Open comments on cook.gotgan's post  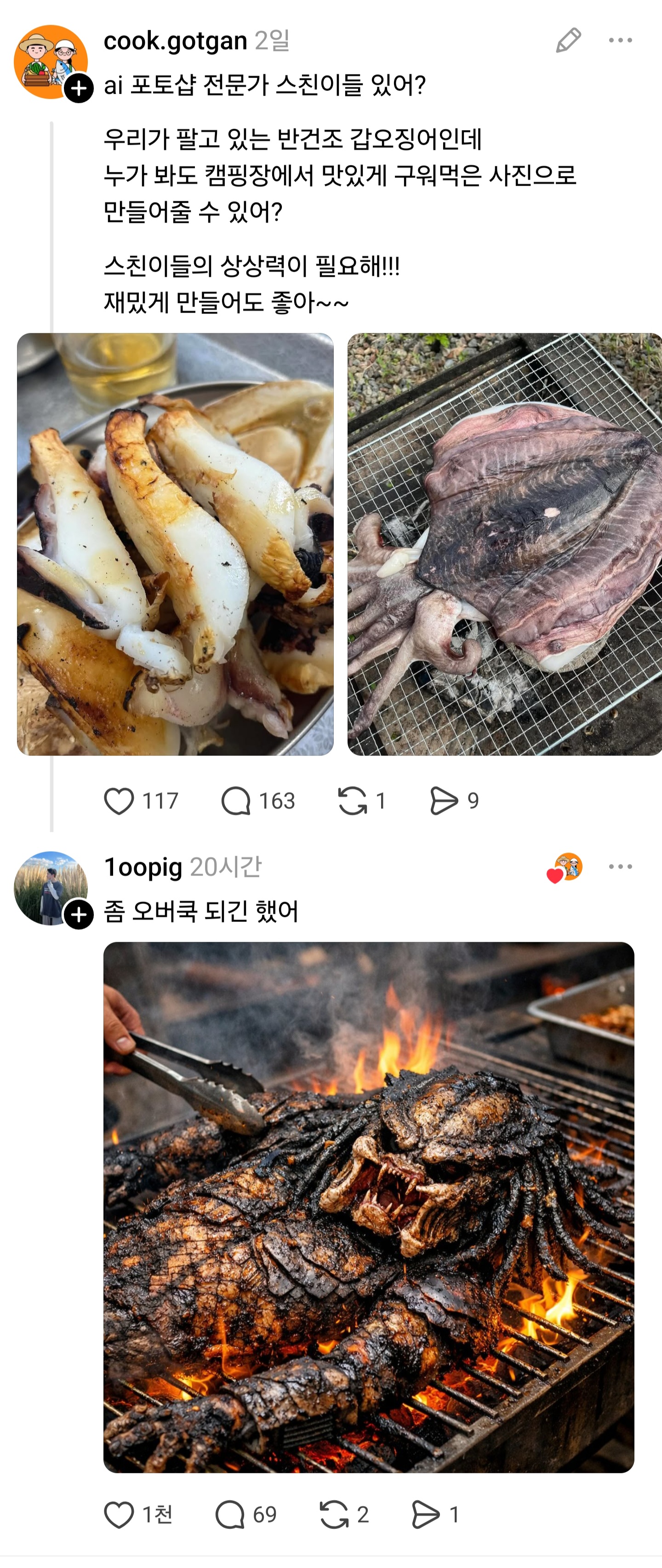coord(236,801)
